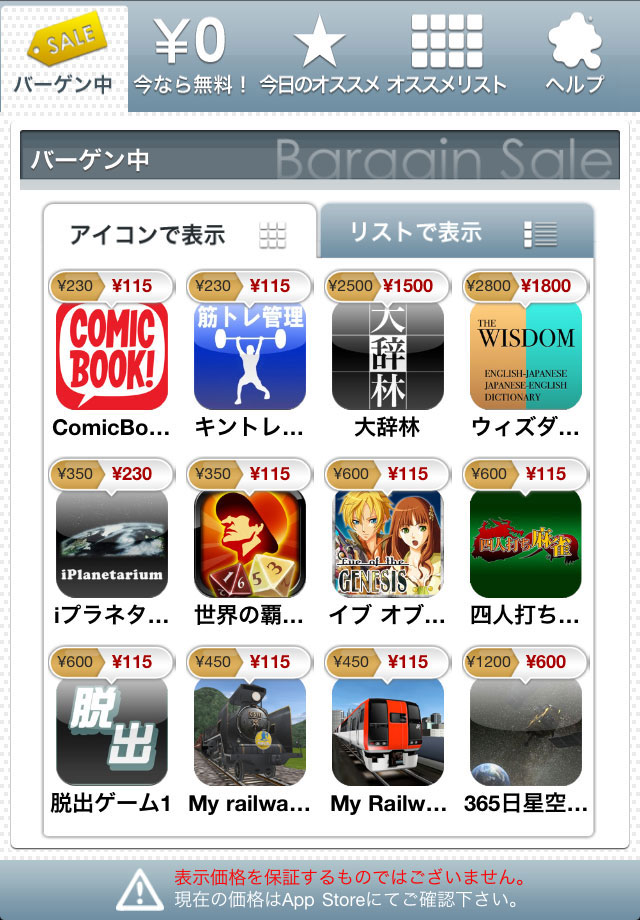Open the 365日星空 app tile
Viewport: 640px width, 920px height.
[525, 733]
